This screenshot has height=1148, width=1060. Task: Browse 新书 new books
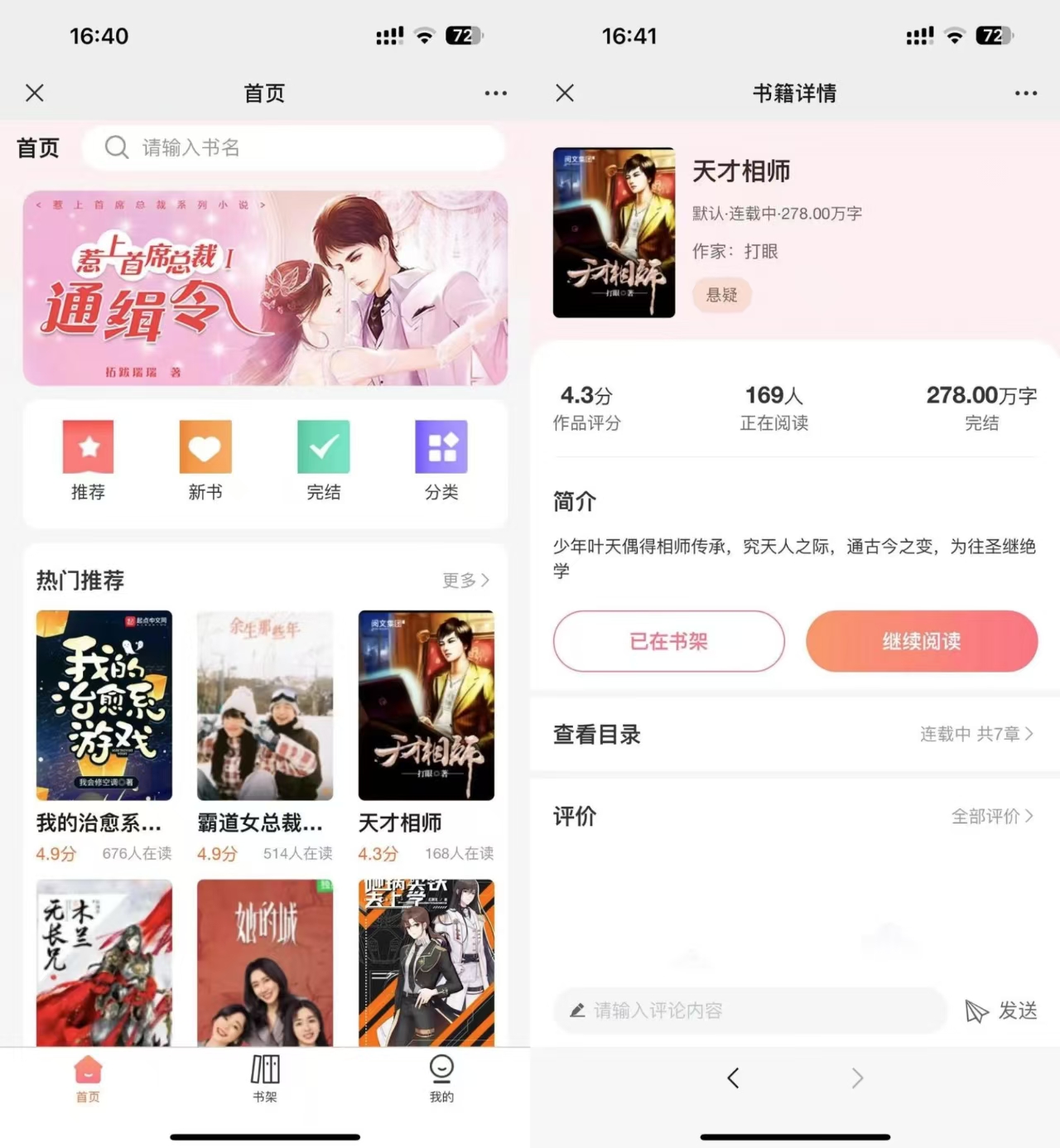click(205, 461)
